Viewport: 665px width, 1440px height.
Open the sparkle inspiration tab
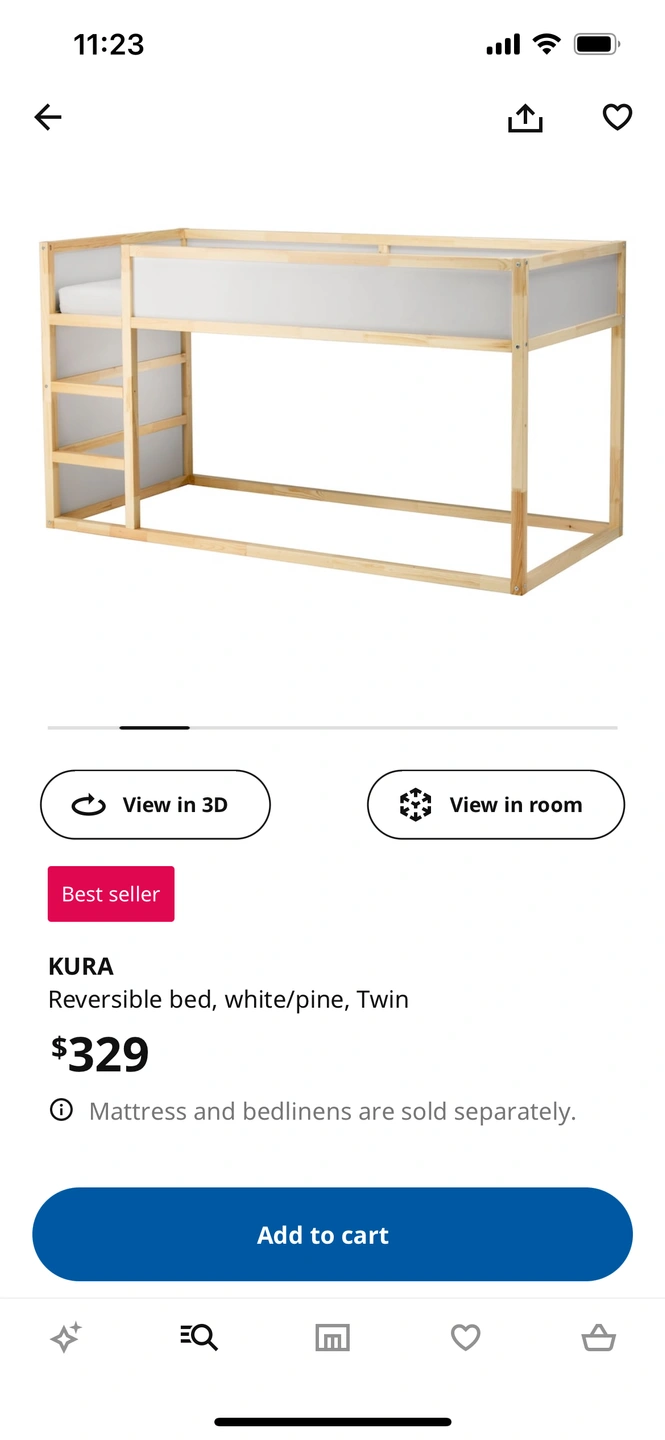pyautogui.click(x=66, y=1337)
